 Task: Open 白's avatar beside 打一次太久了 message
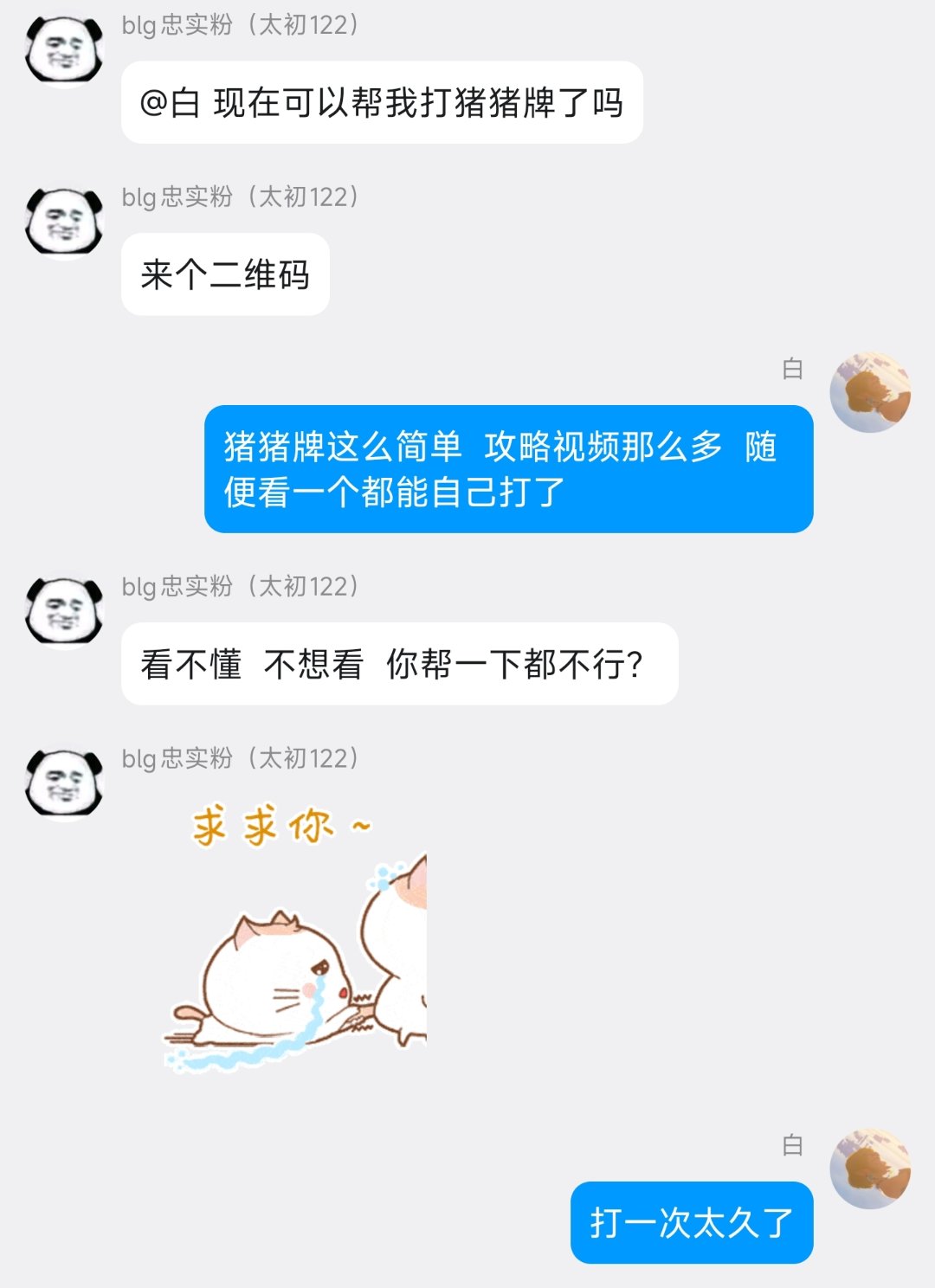tap(869, 1169)
